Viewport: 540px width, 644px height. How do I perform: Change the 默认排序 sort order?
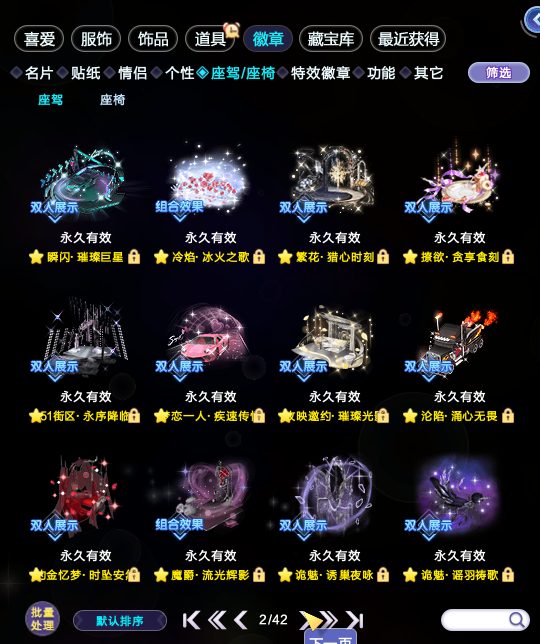coord(120,620)
